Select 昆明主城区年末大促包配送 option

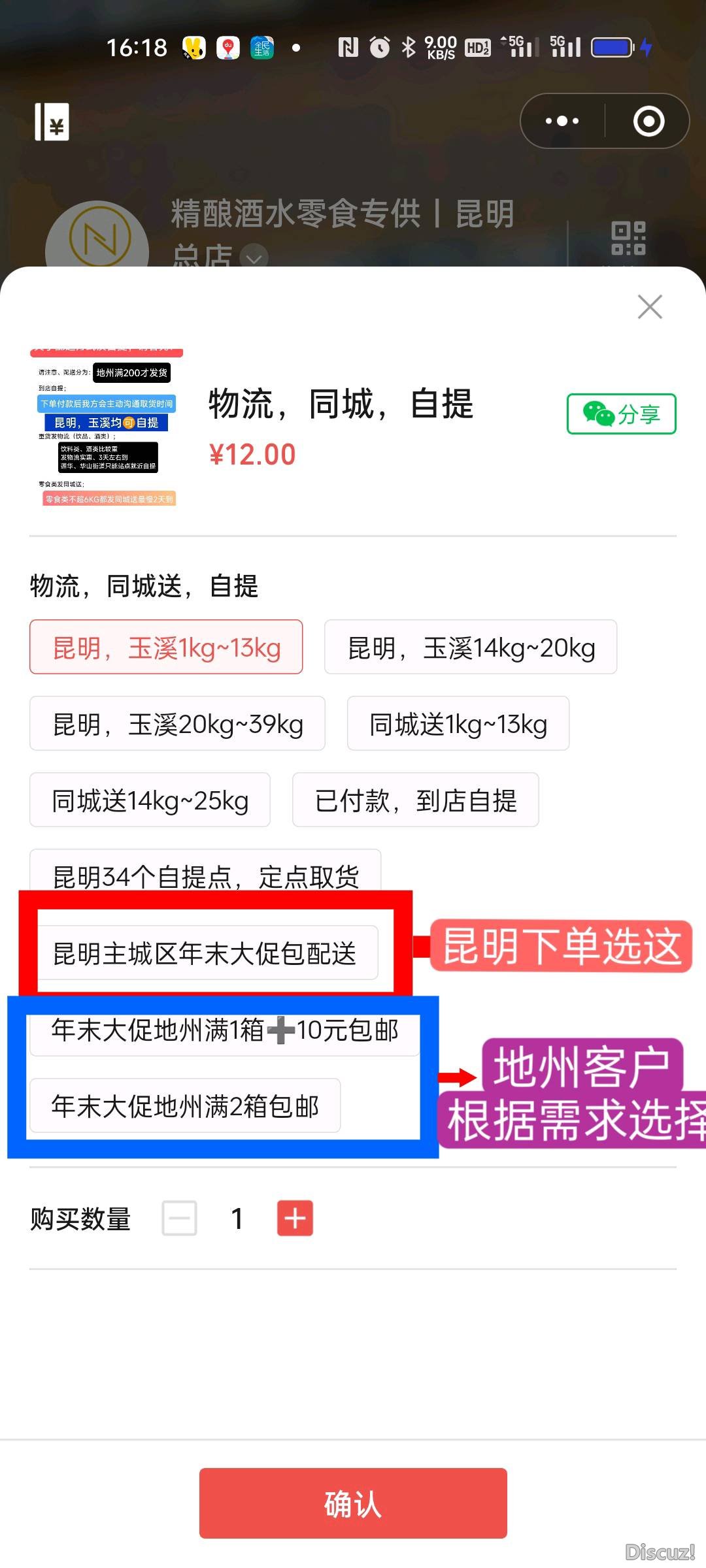pos(205,953)
